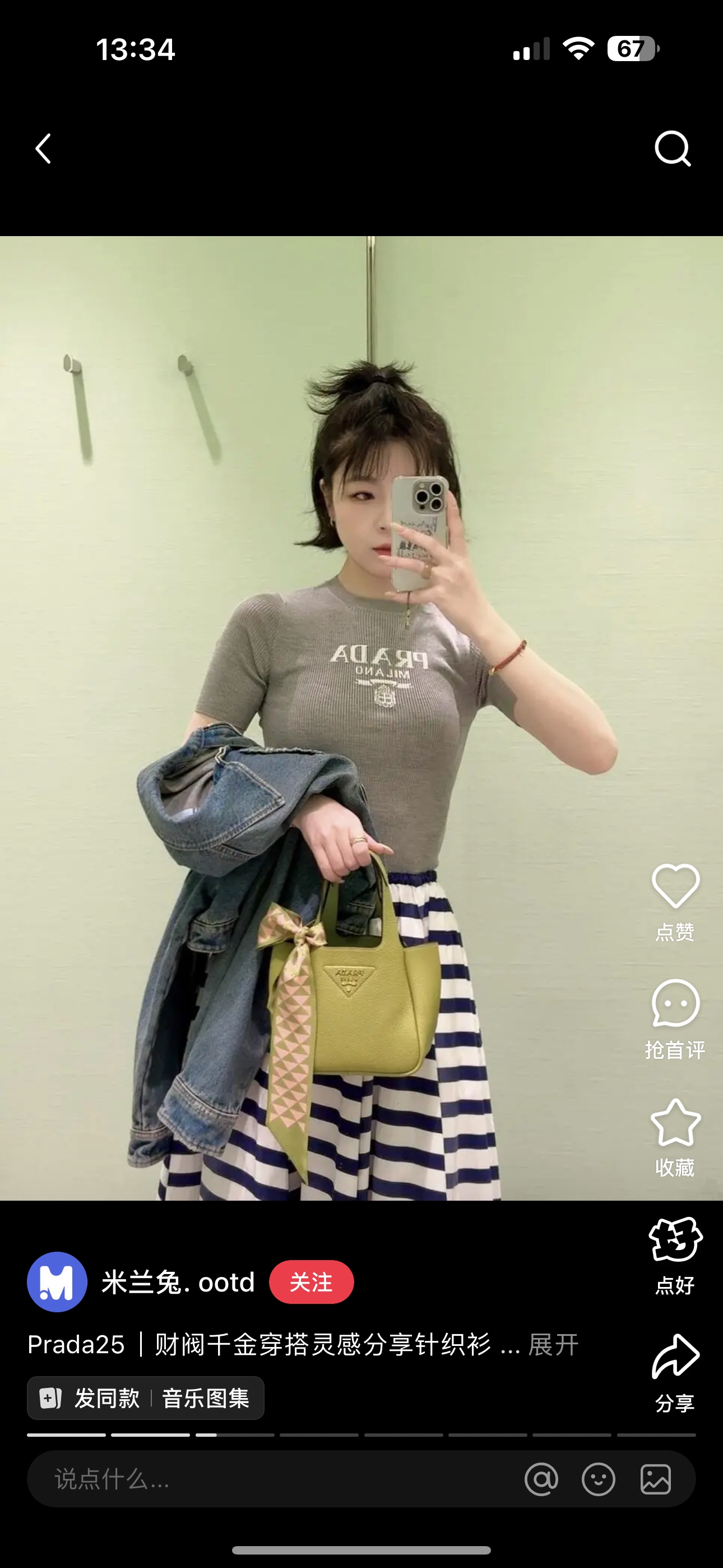Open the emoji picker smiley

pyautogui.click(x=598, y=1479)
